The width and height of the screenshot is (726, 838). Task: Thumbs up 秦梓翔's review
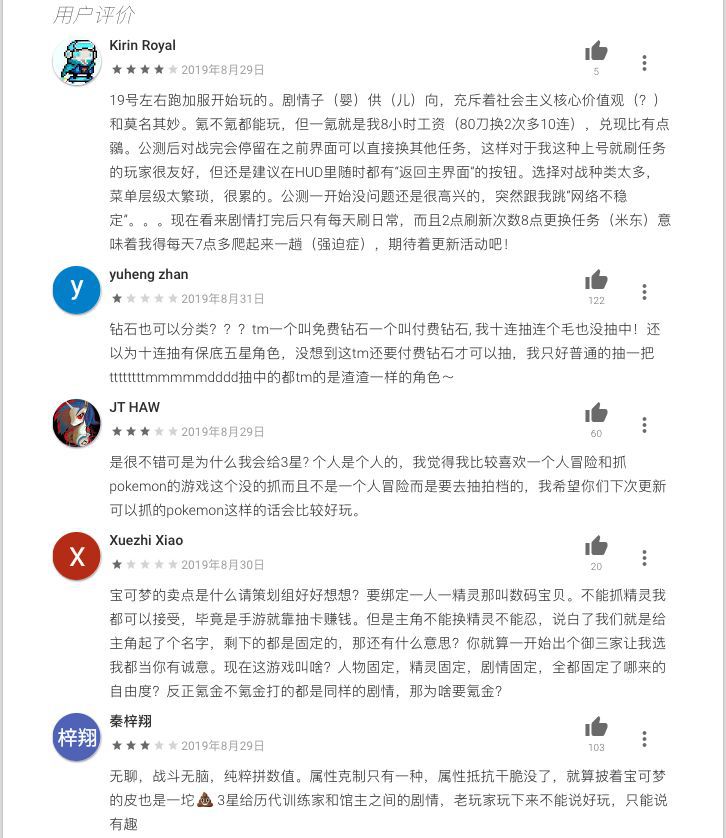click(x=596, y=727)
